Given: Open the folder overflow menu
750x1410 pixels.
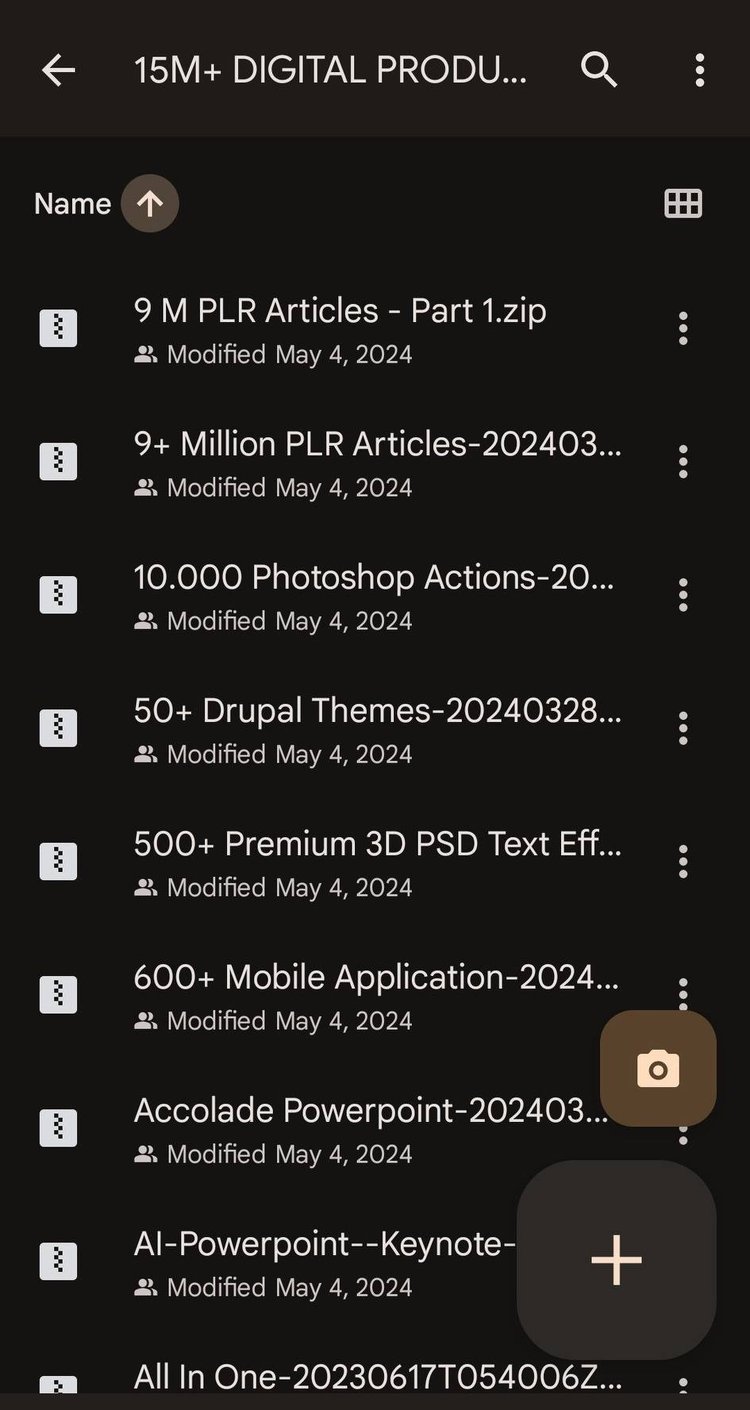Looking at the screenshot, I should [699, 70].
